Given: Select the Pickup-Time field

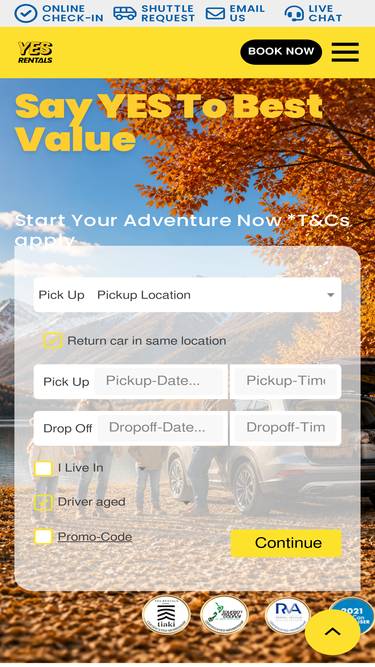Looking at the screenshot, I should (x=285, y=381).
